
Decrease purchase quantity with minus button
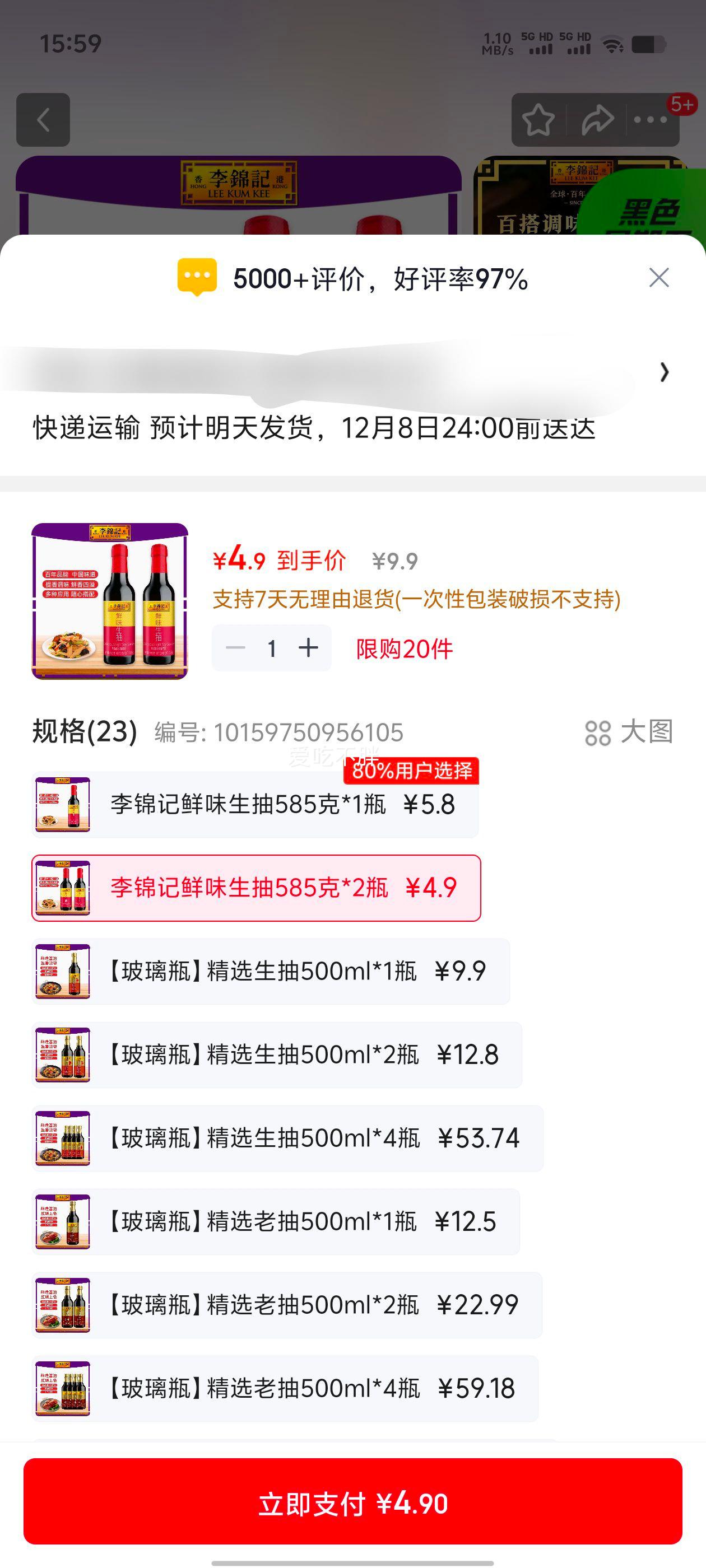(x=236, y=648)
